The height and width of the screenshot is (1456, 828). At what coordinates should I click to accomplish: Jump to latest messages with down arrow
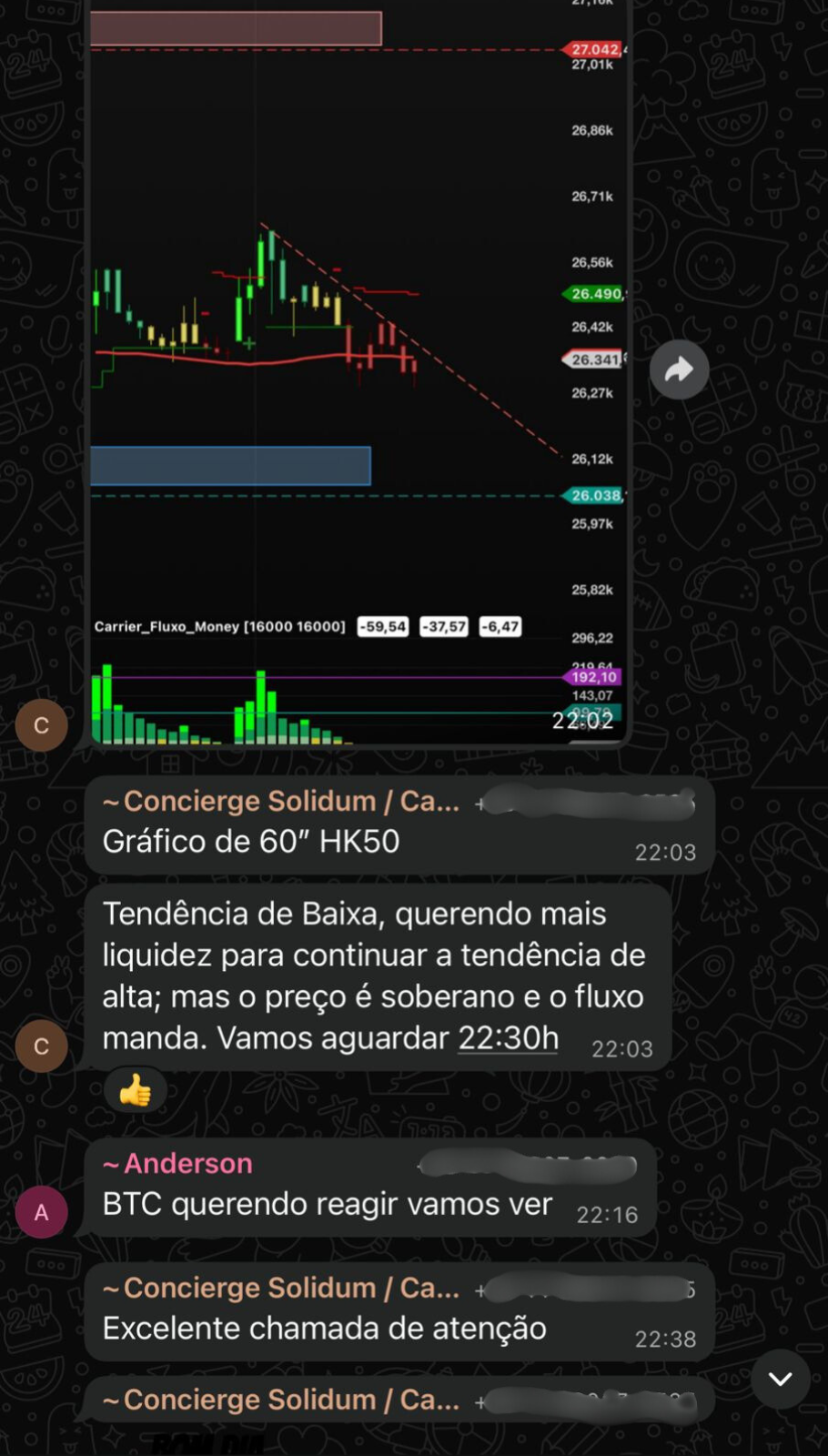[x=780, y=1379]
